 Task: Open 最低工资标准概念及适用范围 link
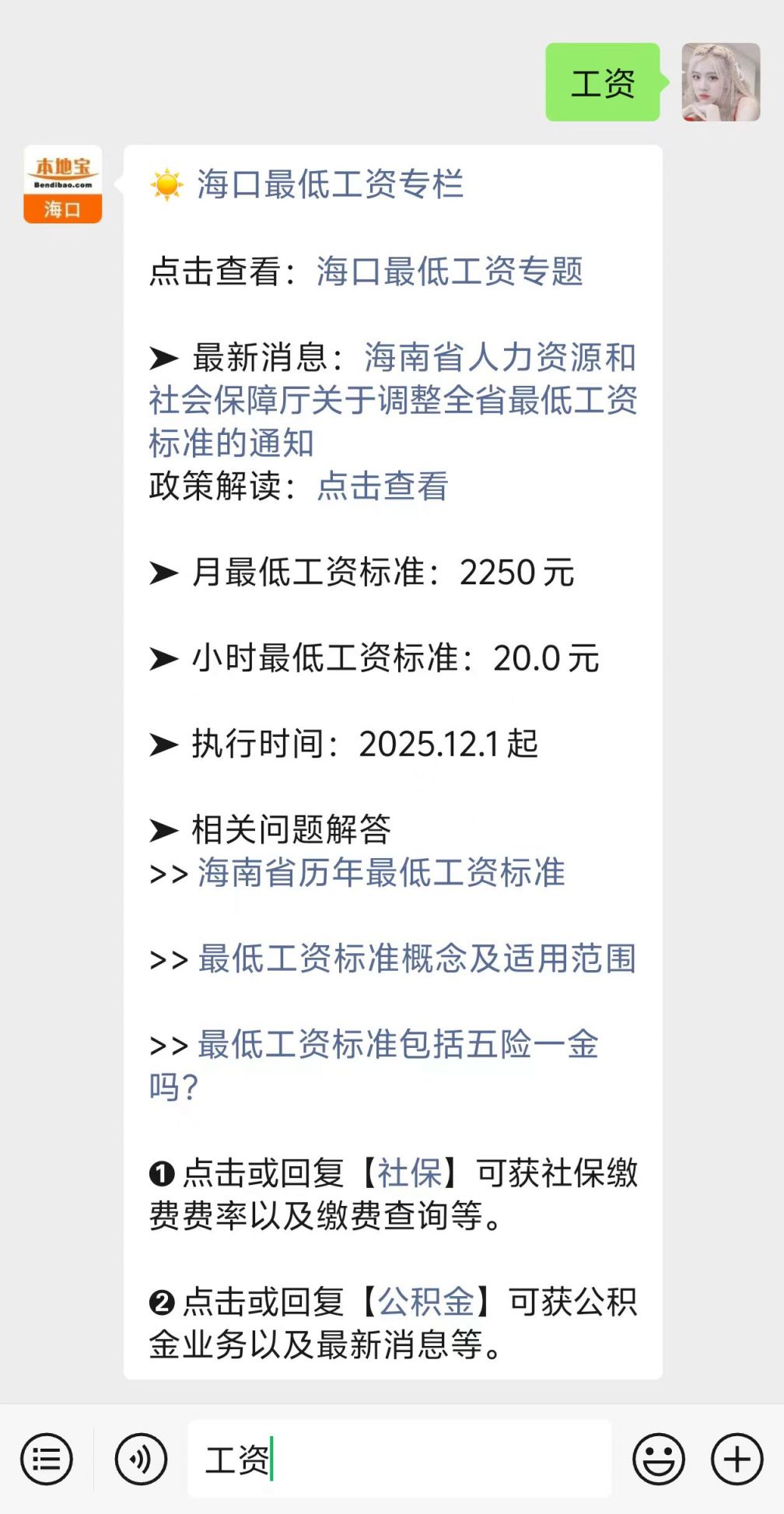[x=417, y=959]
